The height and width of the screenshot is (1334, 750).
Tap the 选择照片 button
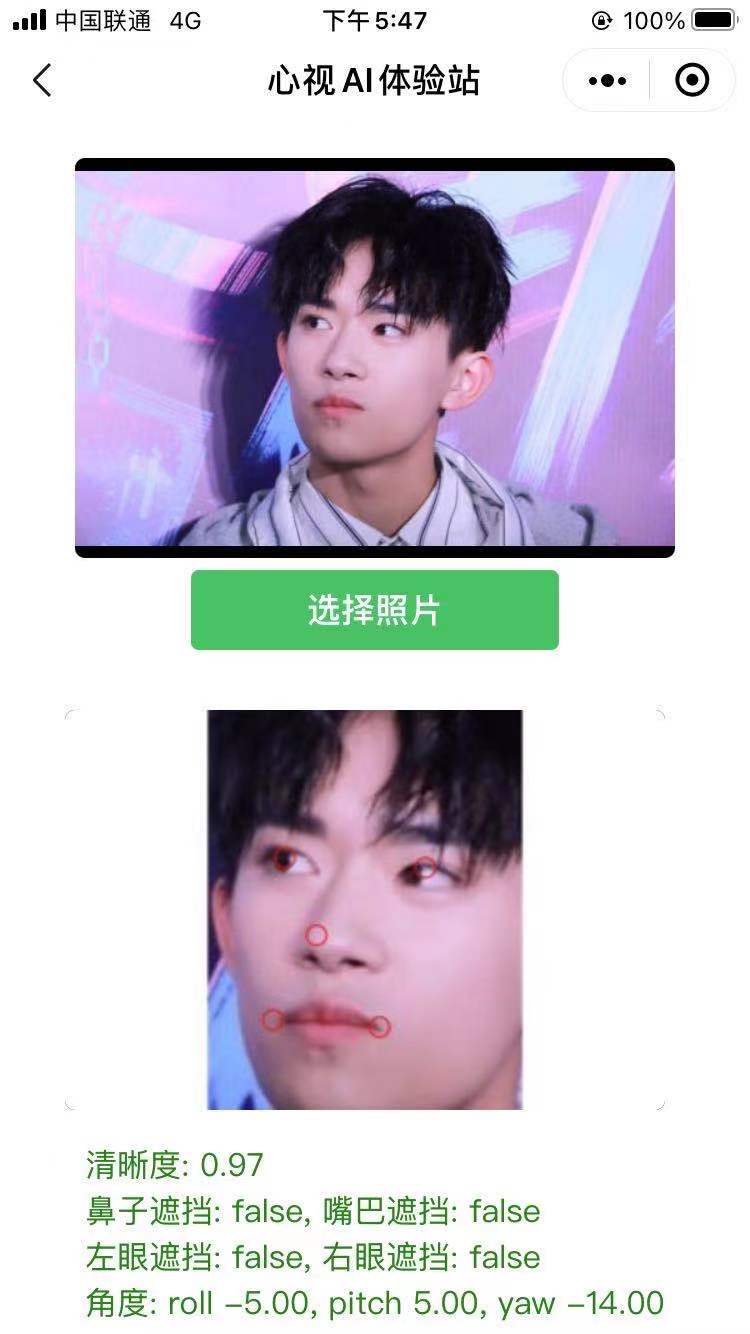[x=375, y=610]
